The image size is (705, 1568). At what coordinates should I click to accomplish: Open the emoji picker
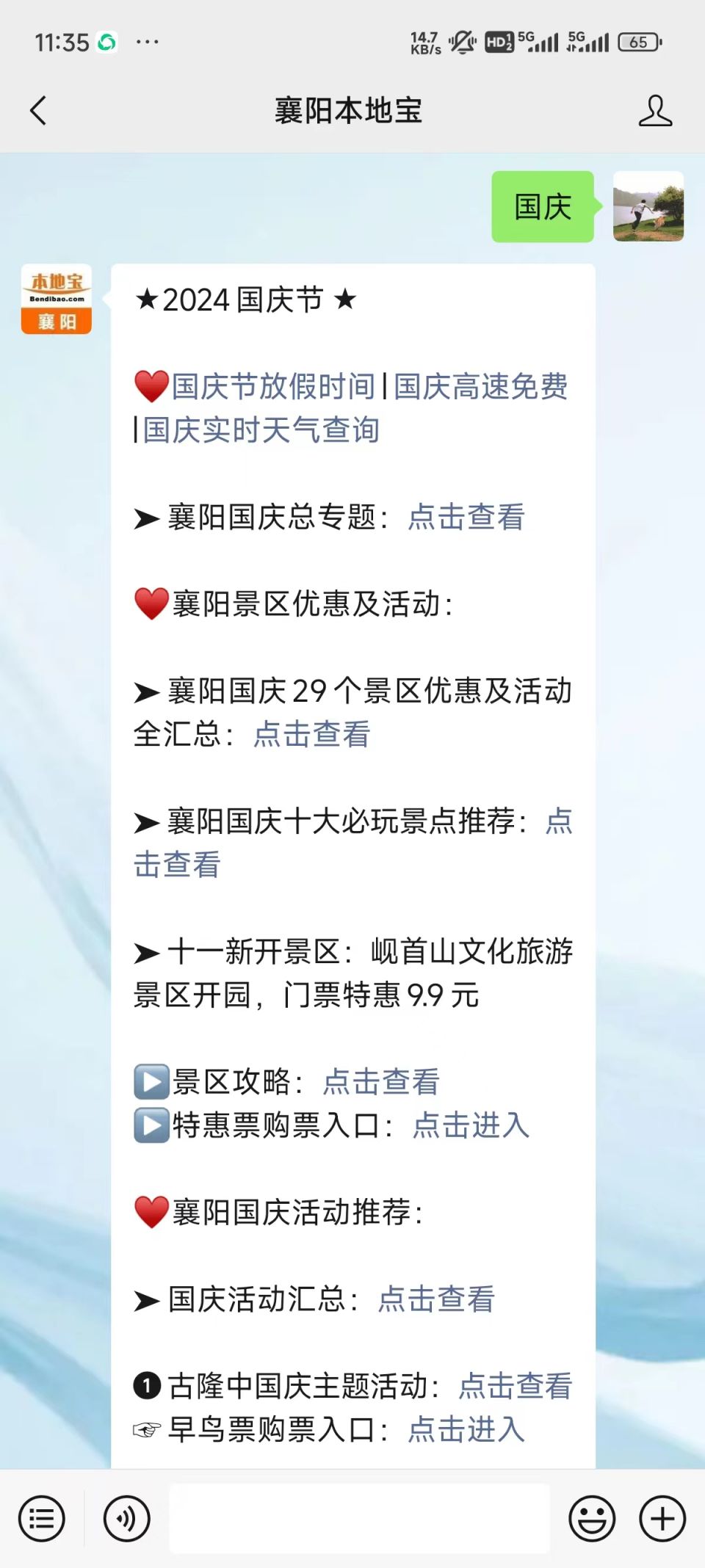tap(591, 1519)
